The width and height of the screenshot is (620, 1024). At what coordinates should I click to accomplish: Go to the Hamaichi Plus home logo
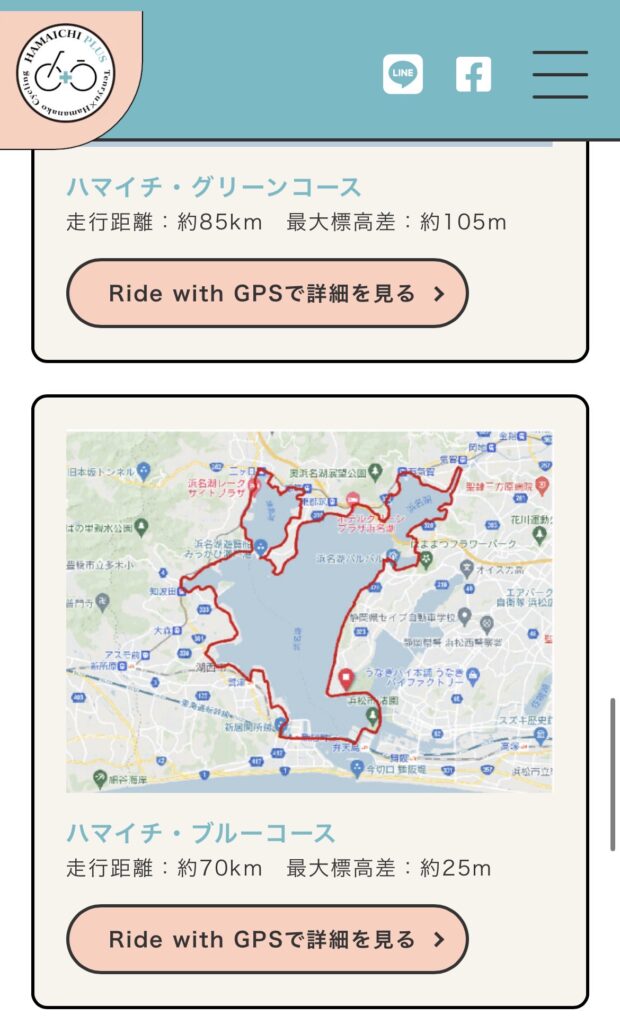click(66, 75)
